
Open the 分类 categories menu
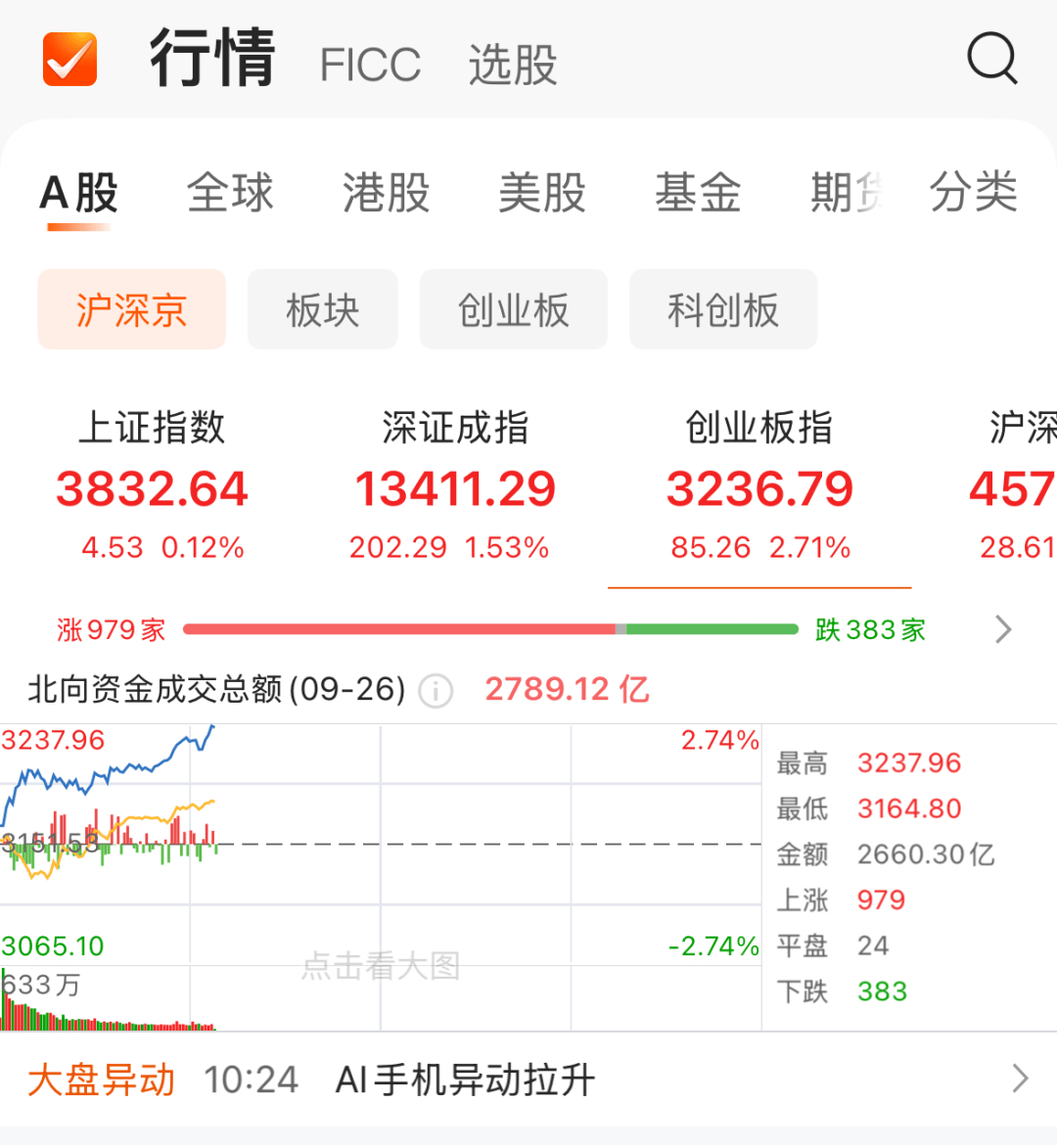973,192
